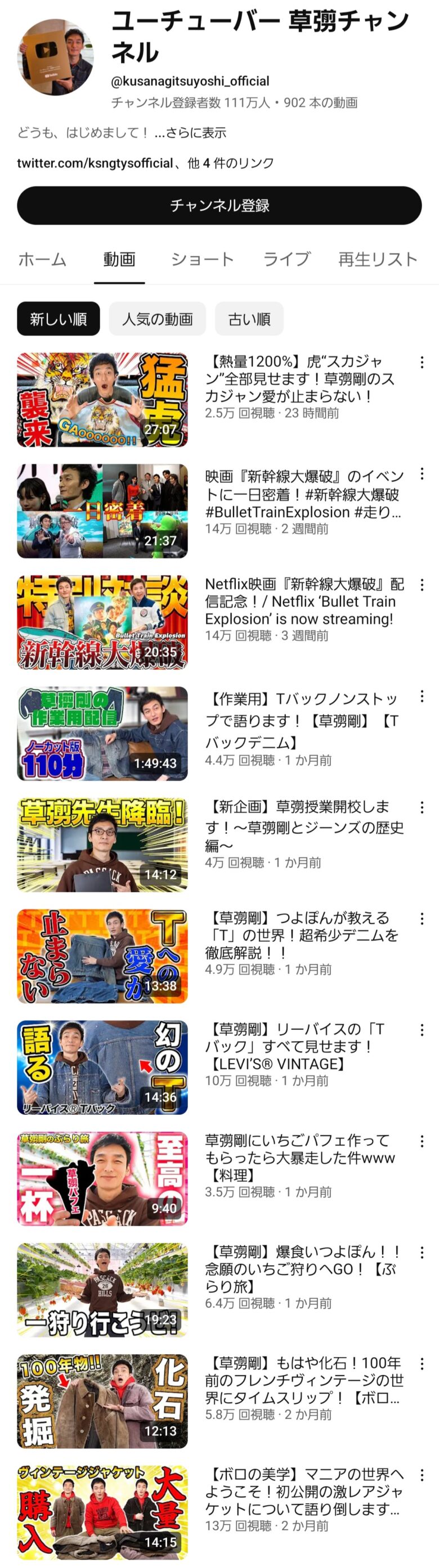Viewport: 439px width, 1568px height.
Task: Select the 人気の動画 filter chip
Action: coord(158,319)
